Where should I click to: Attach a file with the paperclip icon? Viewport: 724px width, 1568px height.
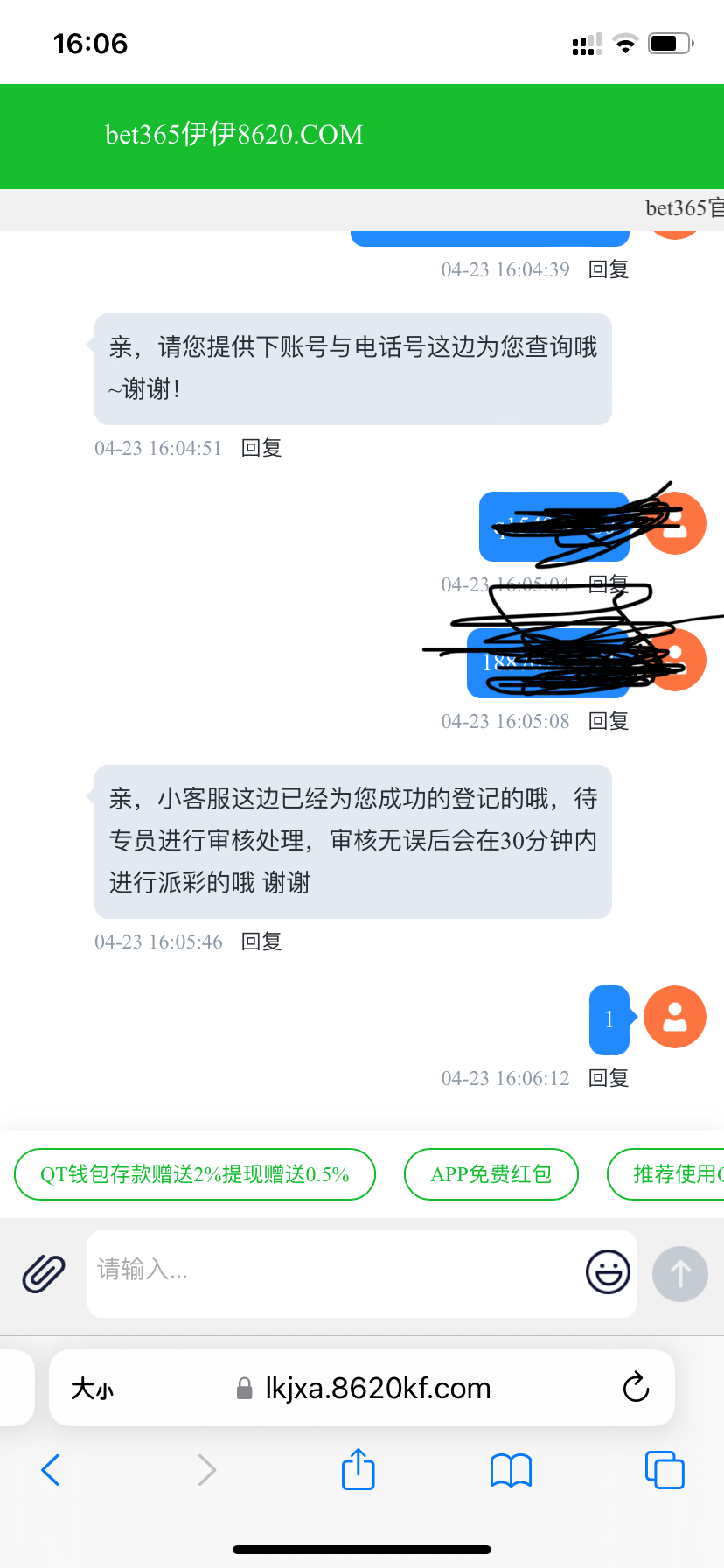pos(44,1273)
